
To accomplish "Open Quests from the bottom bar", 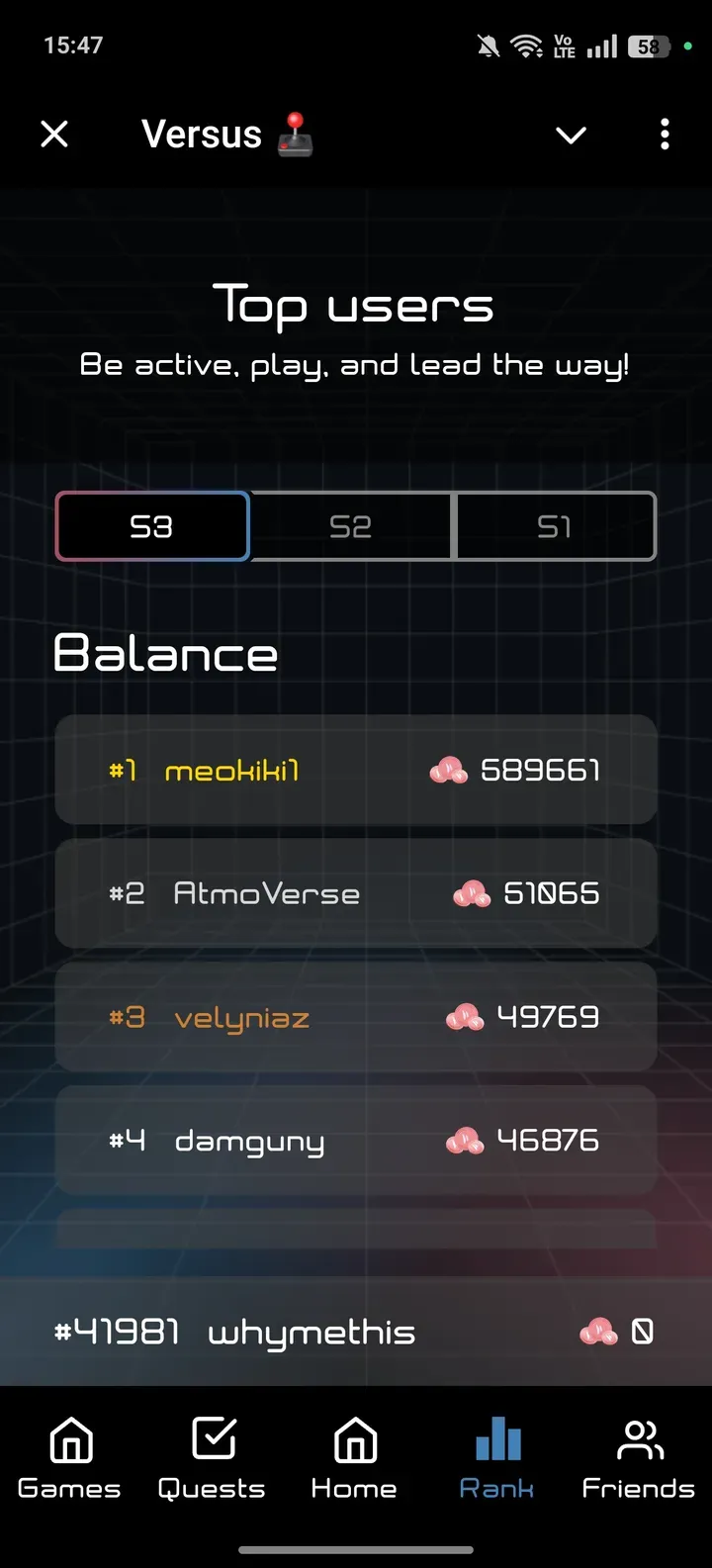I will pos(212,1454).
